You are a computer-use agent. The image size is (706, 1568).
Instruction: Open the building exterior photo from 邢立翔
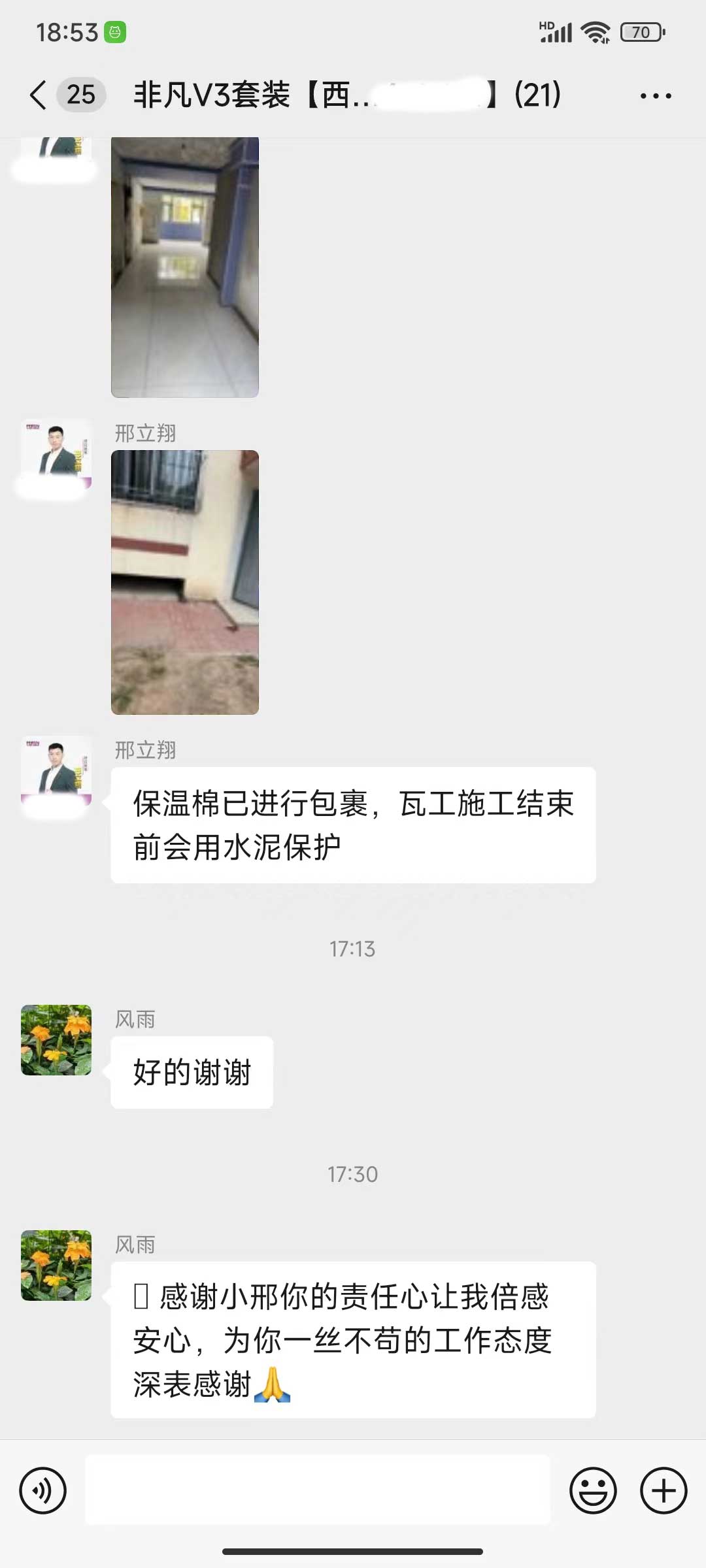click(x=185, y=582)
